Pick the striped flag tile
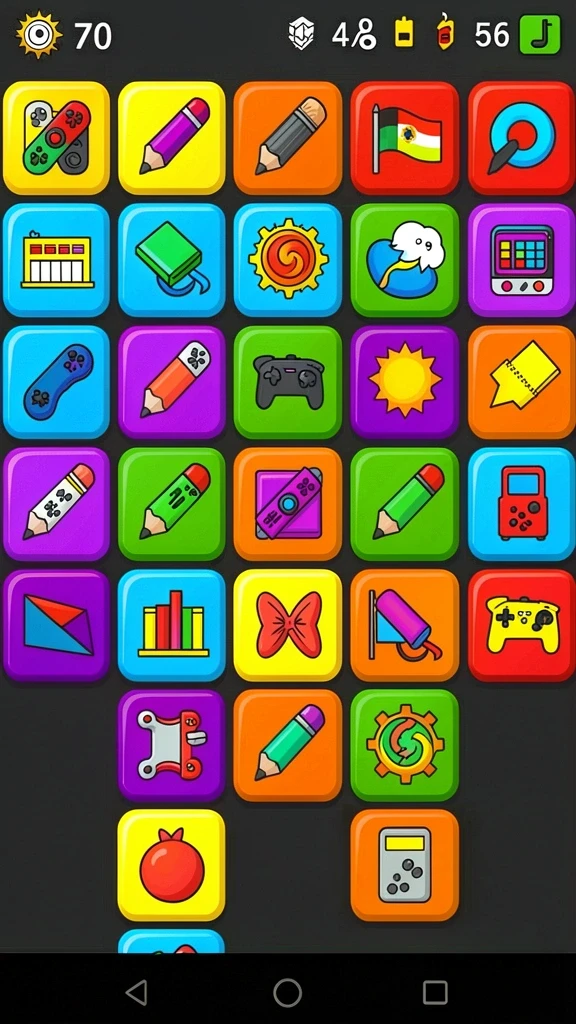 (x=405, y=138)
